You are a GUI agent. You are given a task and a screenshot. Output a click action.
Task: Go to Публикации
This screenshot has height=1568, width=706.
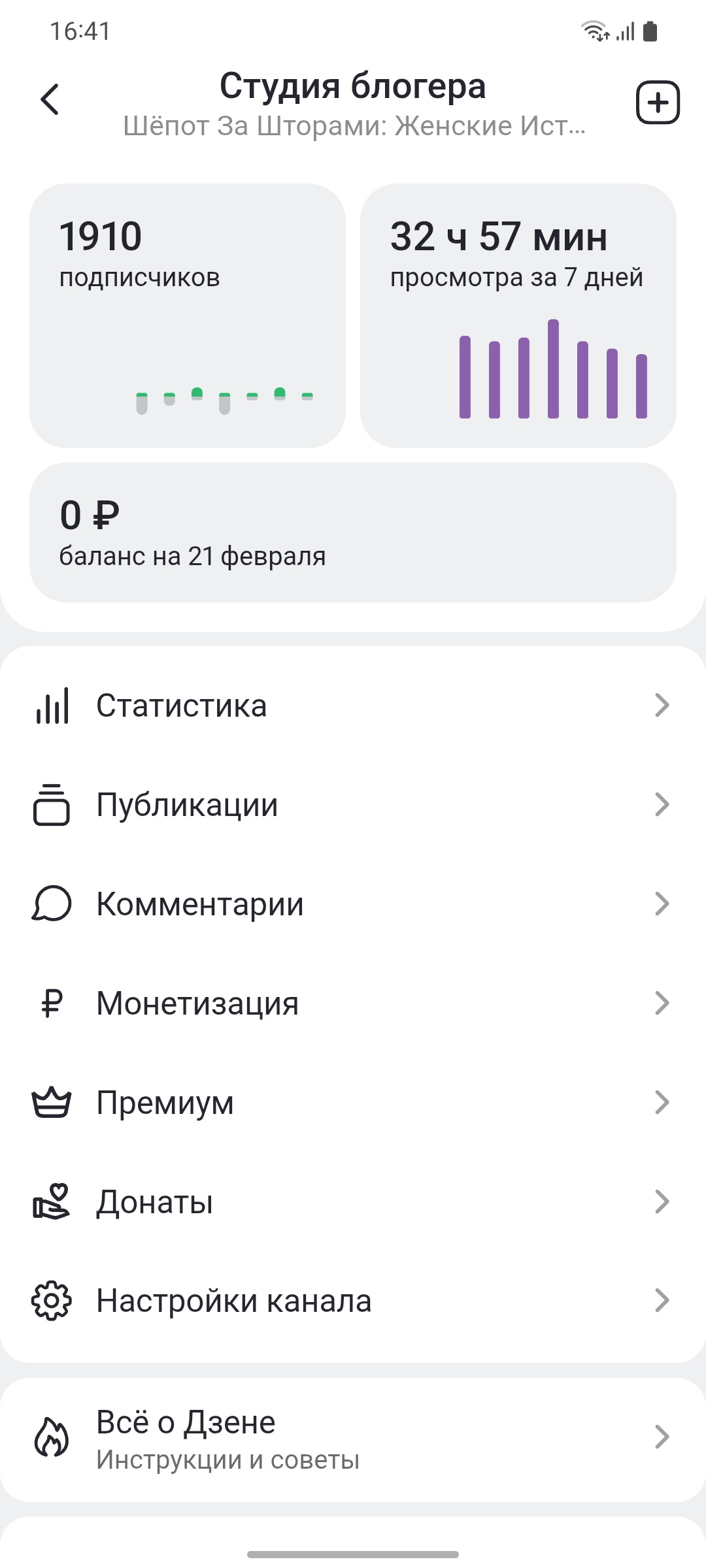(353, 805)
